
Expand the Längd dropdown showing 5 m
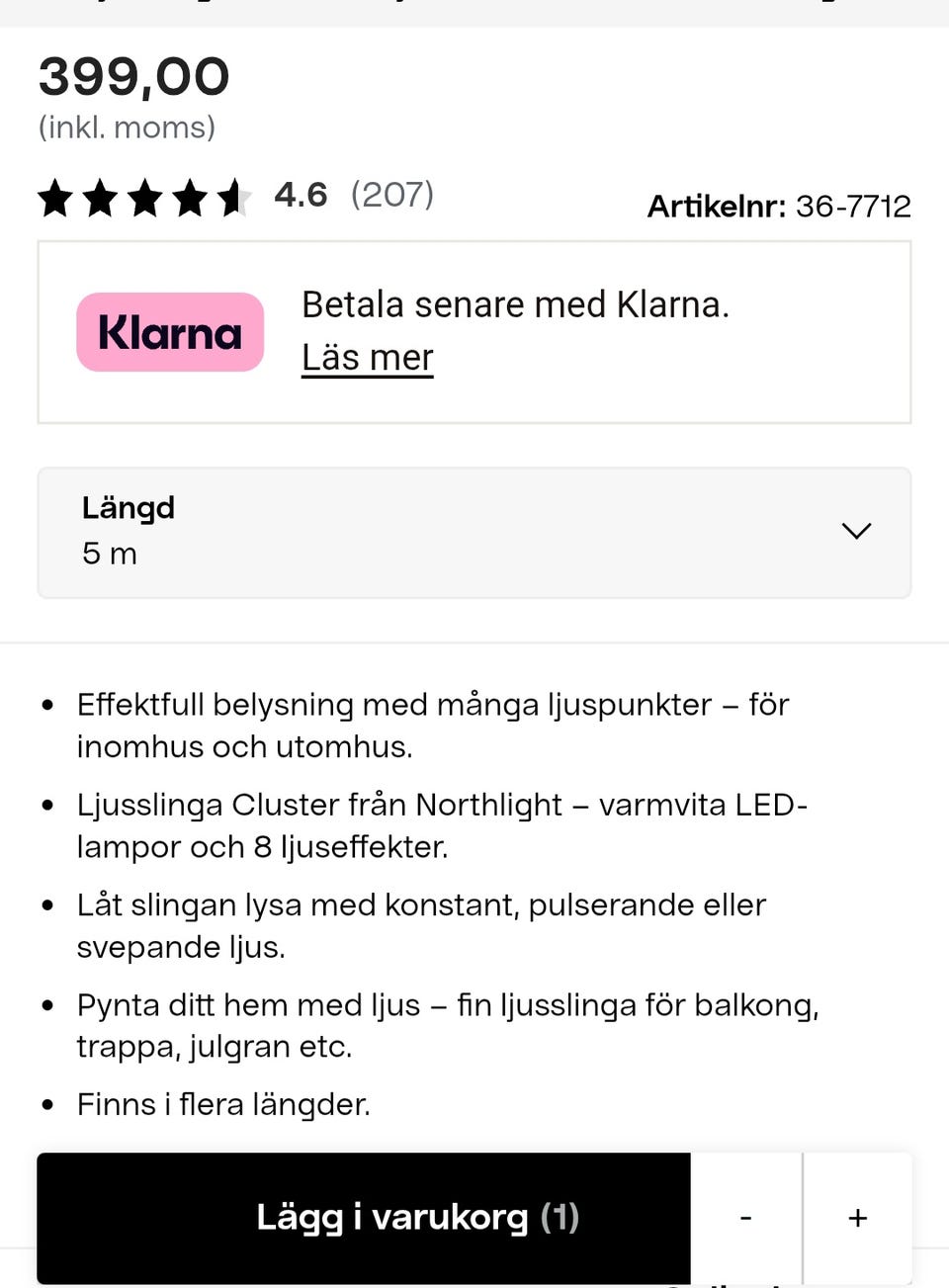click(x=474, y=531)
